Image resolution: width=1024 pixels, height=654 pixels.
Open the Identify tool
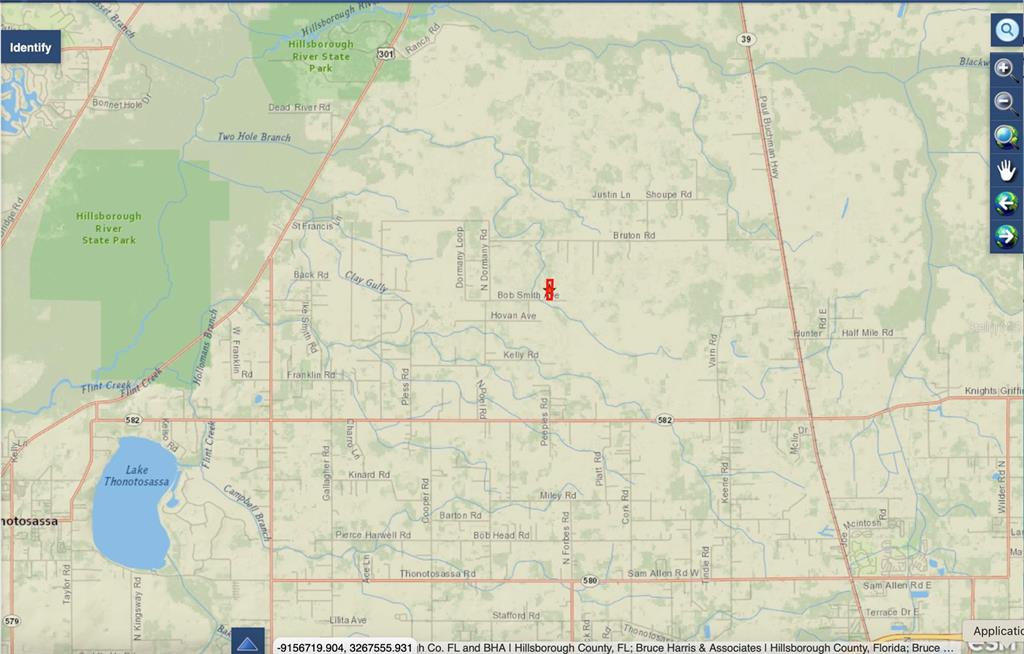tap(30, 47)
